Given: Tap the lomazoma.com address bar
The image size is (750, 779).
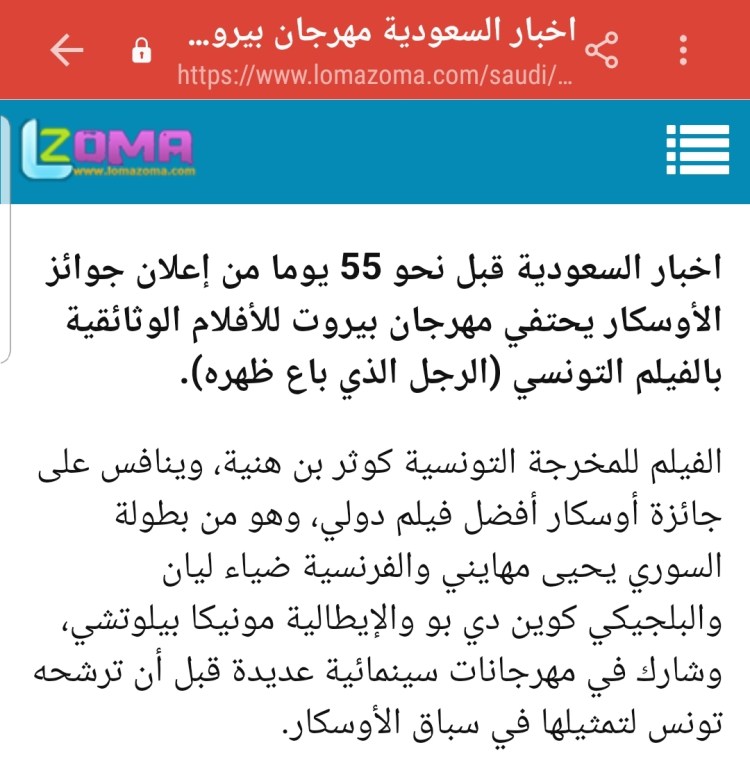Looking at the screenshot, I should 375,75.
